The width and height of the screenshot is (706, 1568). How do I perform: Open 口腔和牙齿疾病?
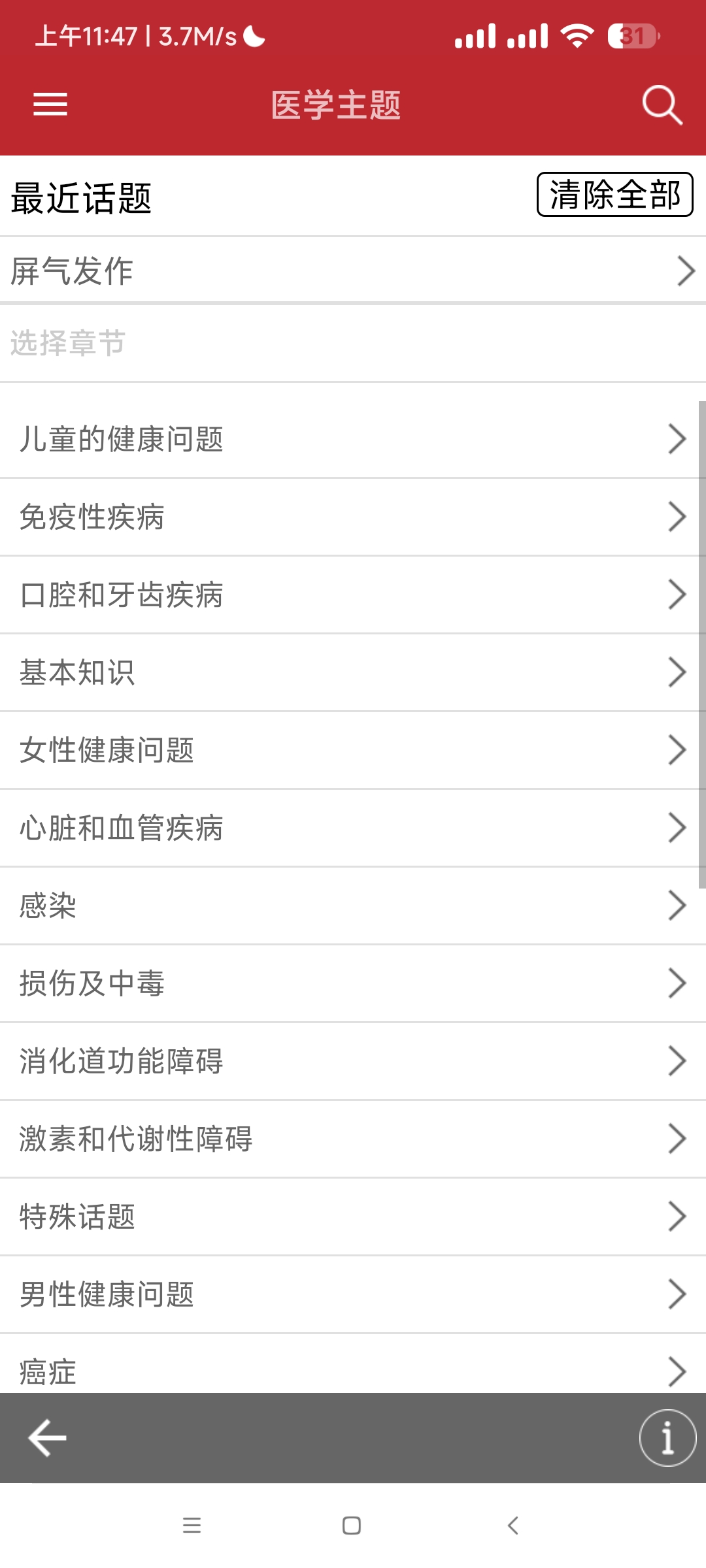pyautogui.click(x=353, y=595)
